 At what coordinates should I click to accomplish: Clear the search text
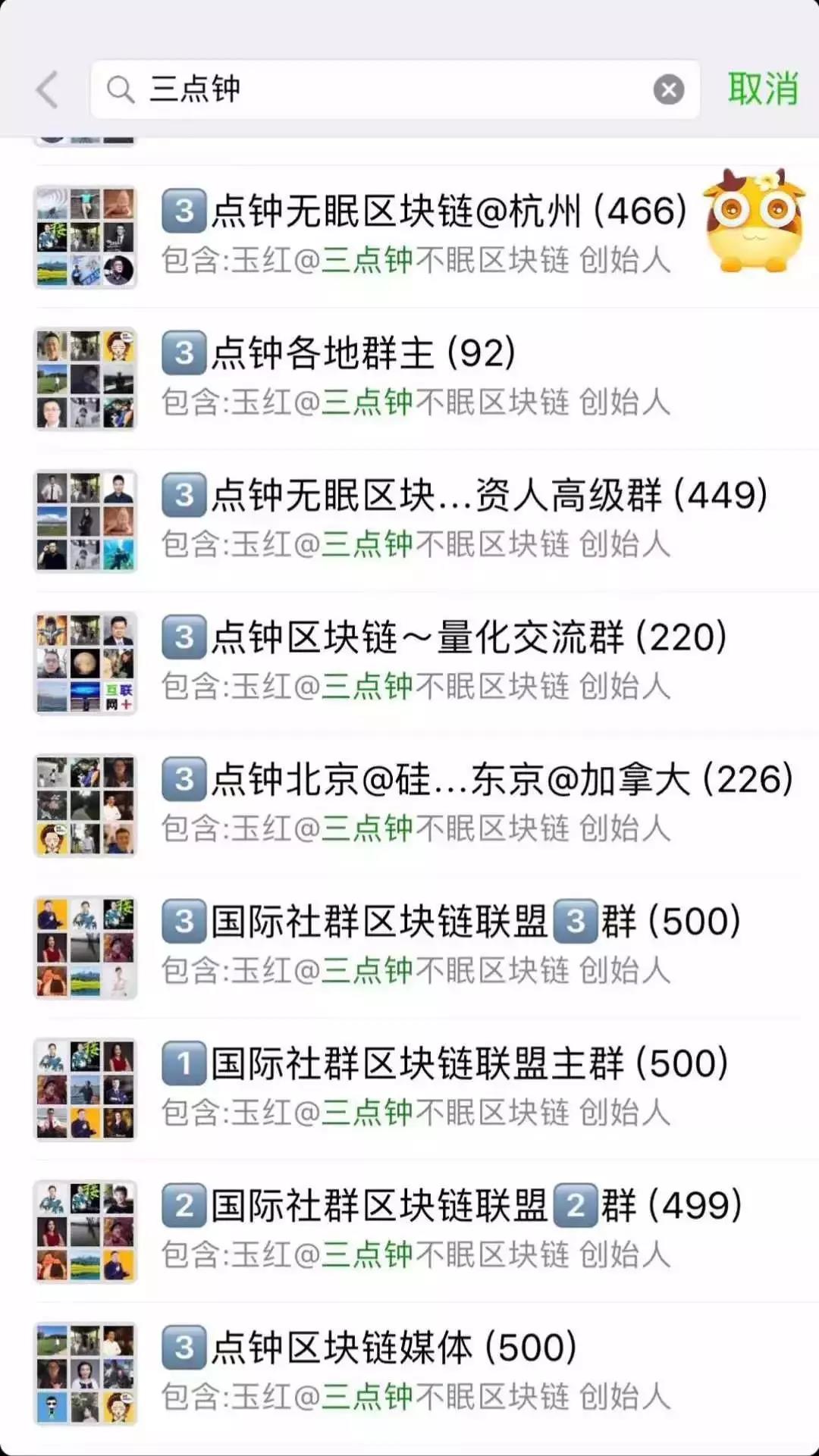[668, 90]
